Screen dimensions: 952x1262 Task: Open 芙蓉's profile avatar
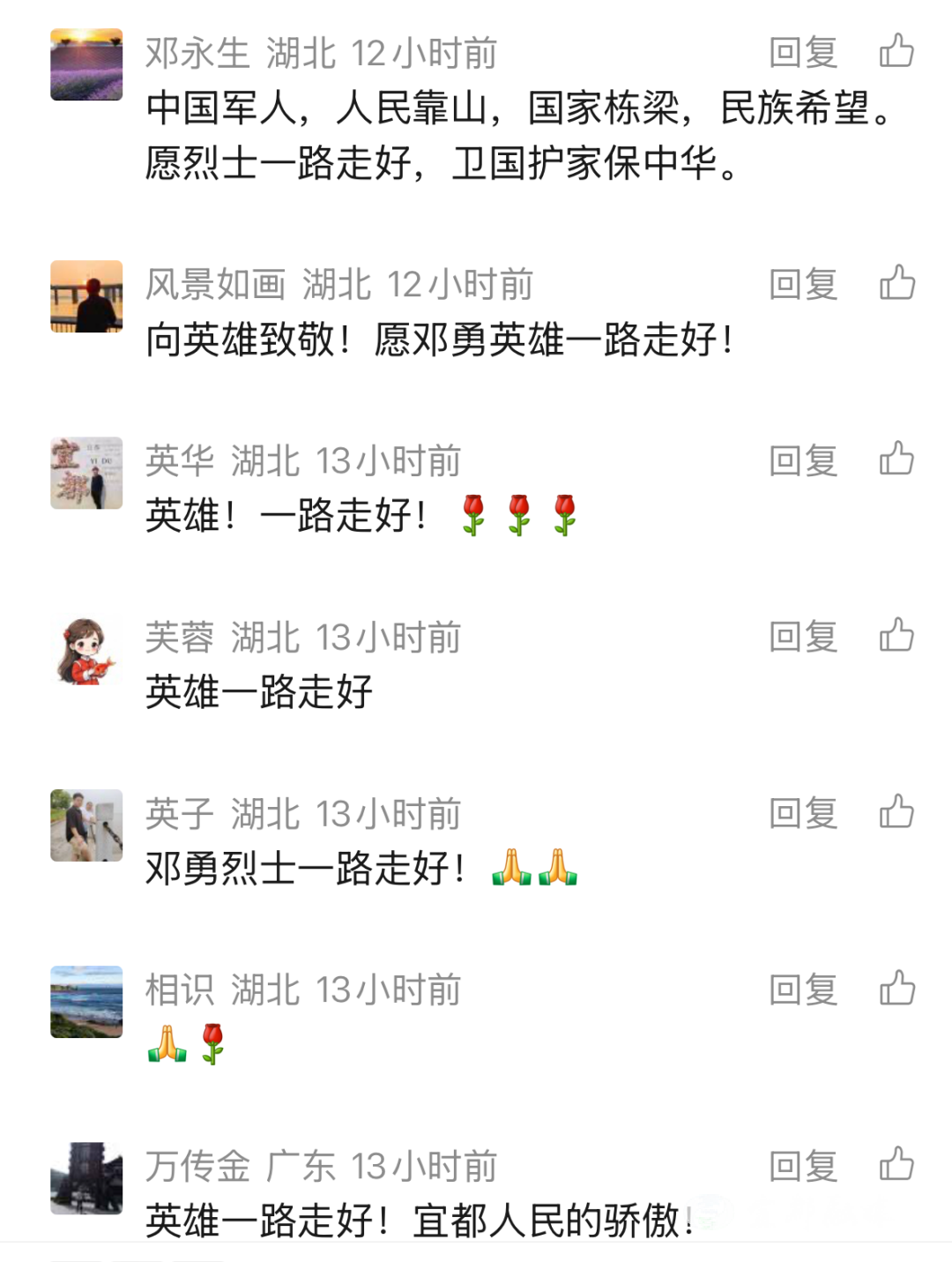86,650
